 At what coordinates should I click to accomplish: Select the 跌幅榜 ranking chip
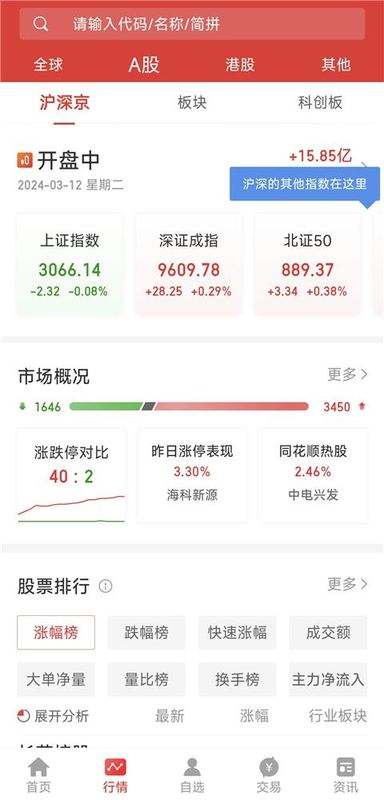(x=146, y=633)
